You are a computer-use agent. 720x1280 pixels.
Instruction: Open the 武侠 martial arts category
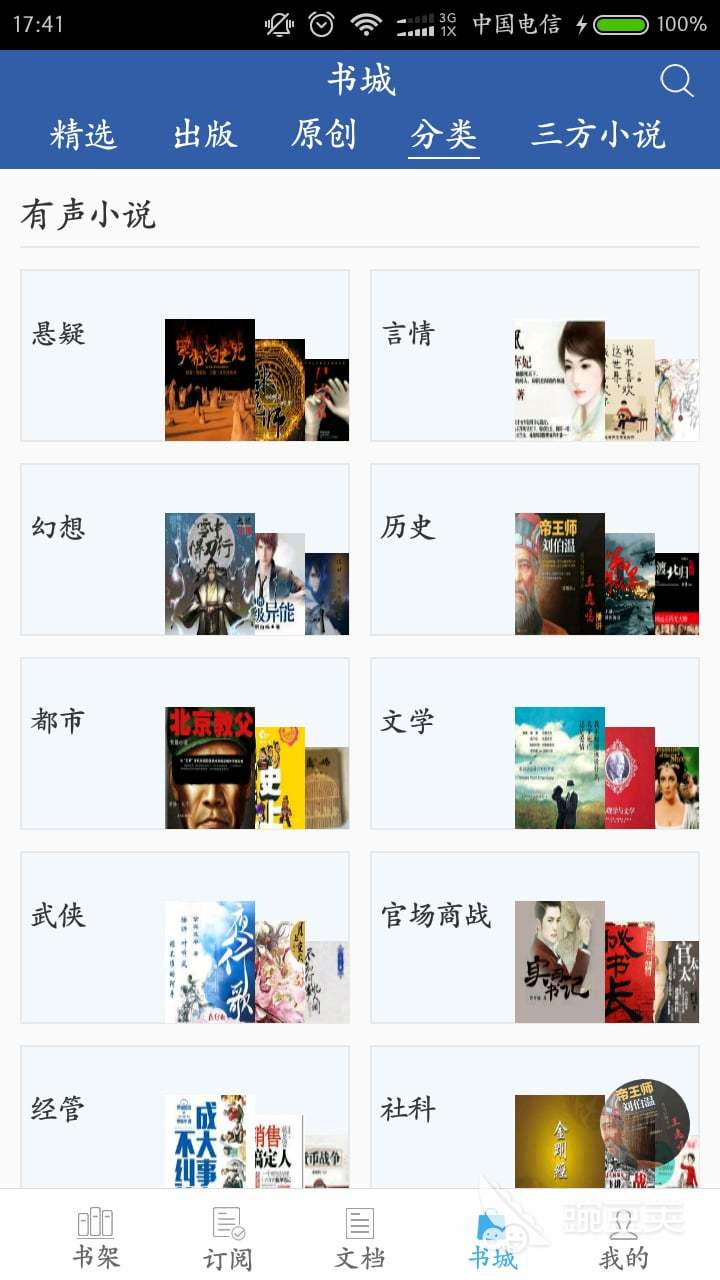pyautogui.click(x=184, y=937)
